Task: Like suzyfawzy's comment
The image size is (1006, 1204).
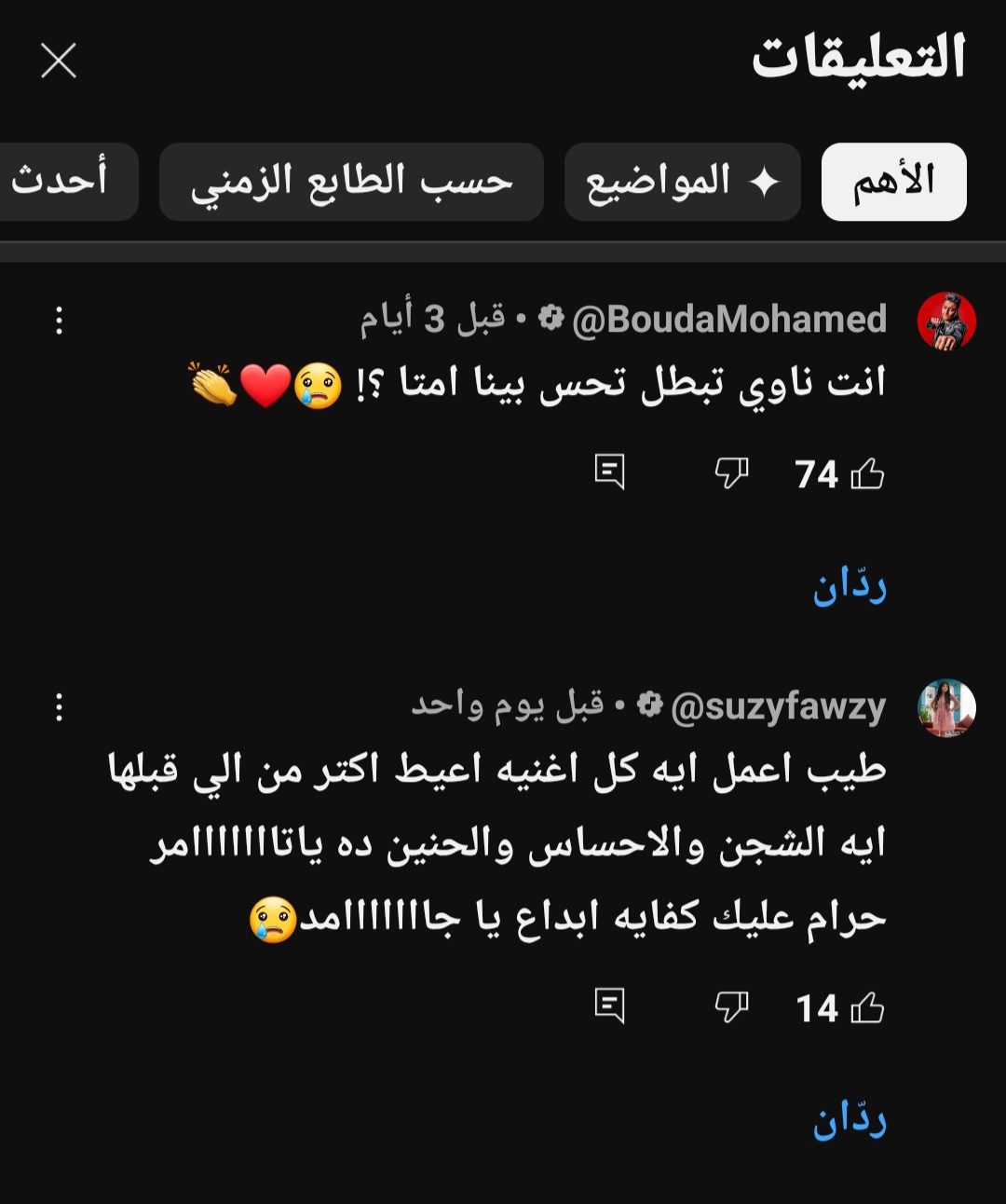Action: (x=866, y=1007)
